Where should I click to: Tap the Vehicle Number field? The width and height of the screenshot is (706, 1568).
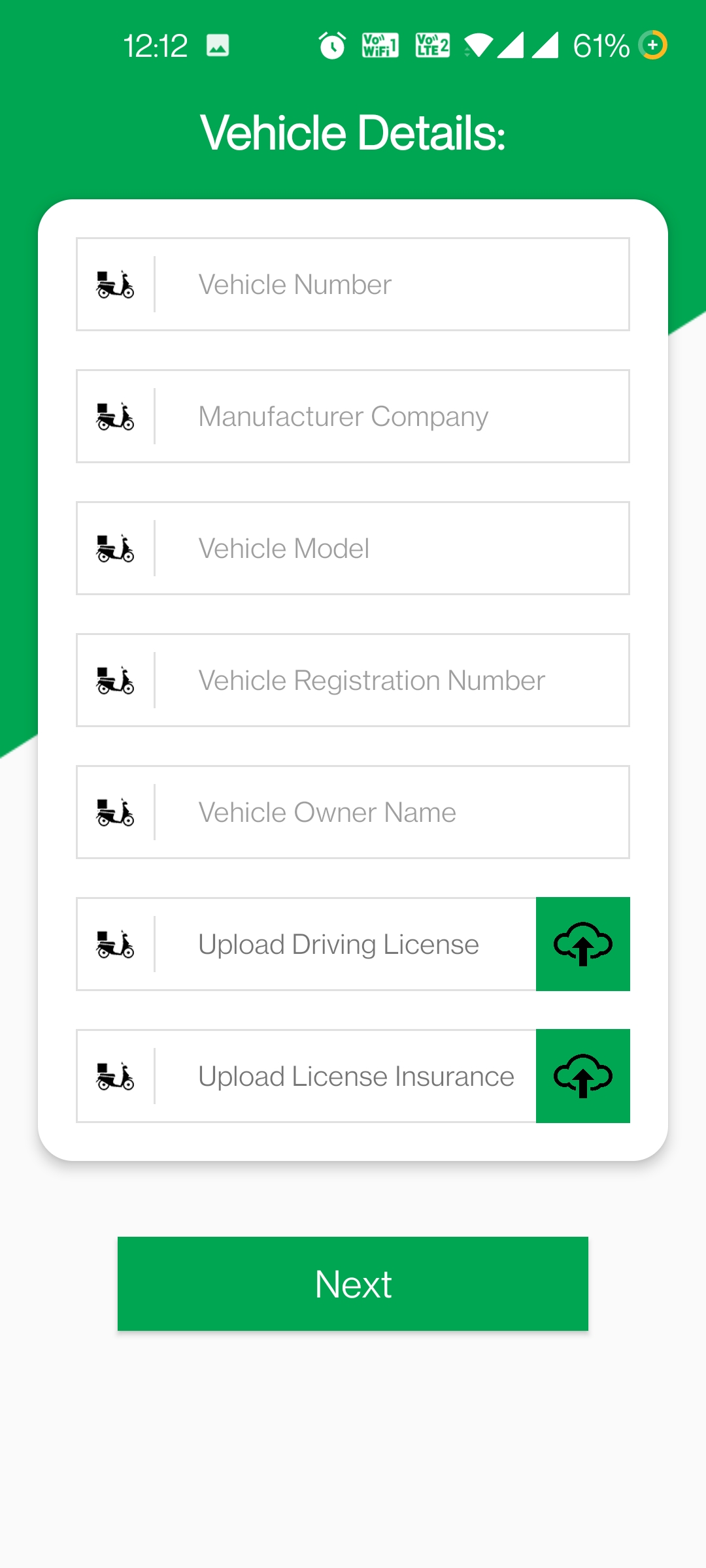(353, 284)
